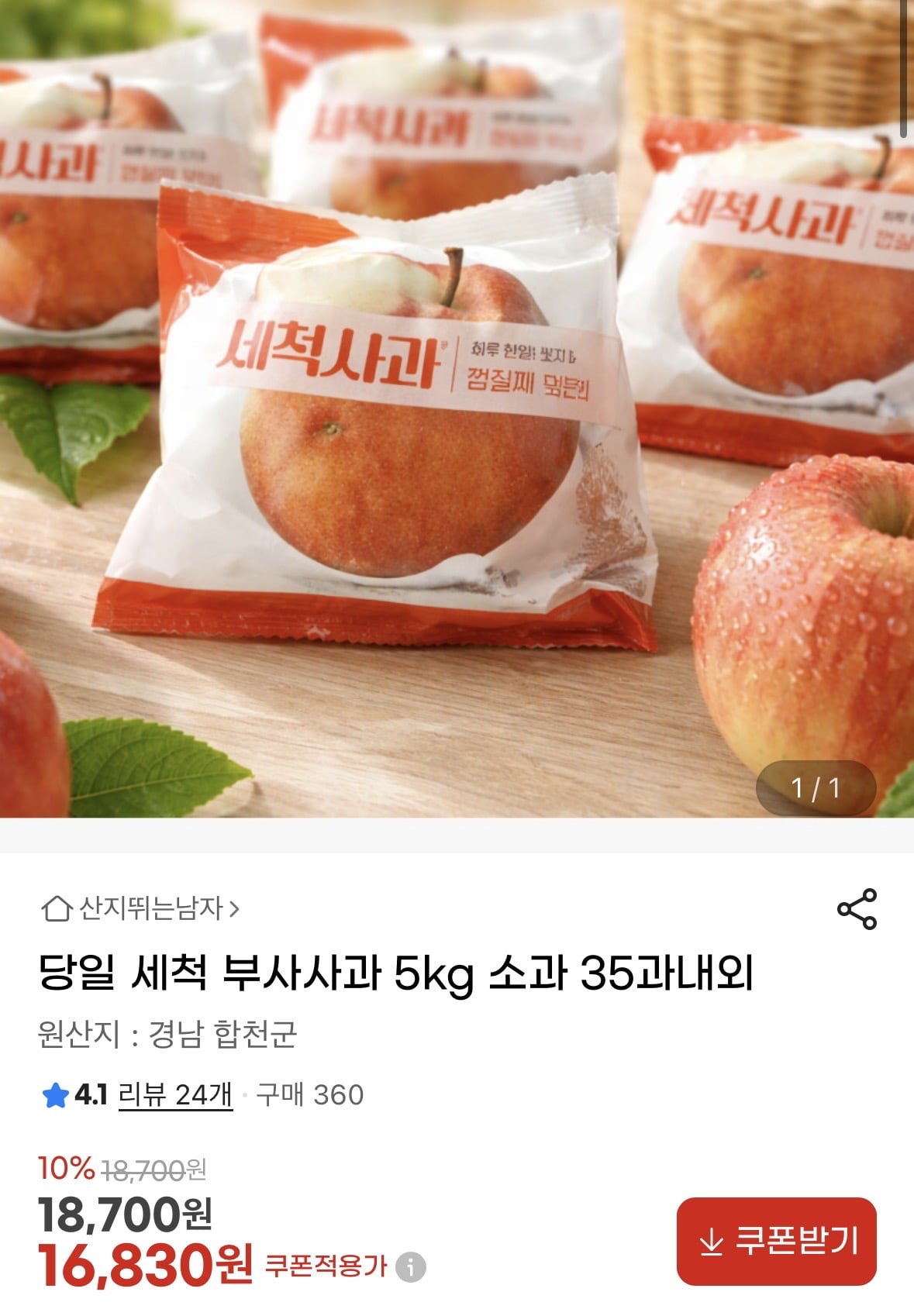Open the 리뷰 24개 reviews link

pos(175,1095)
